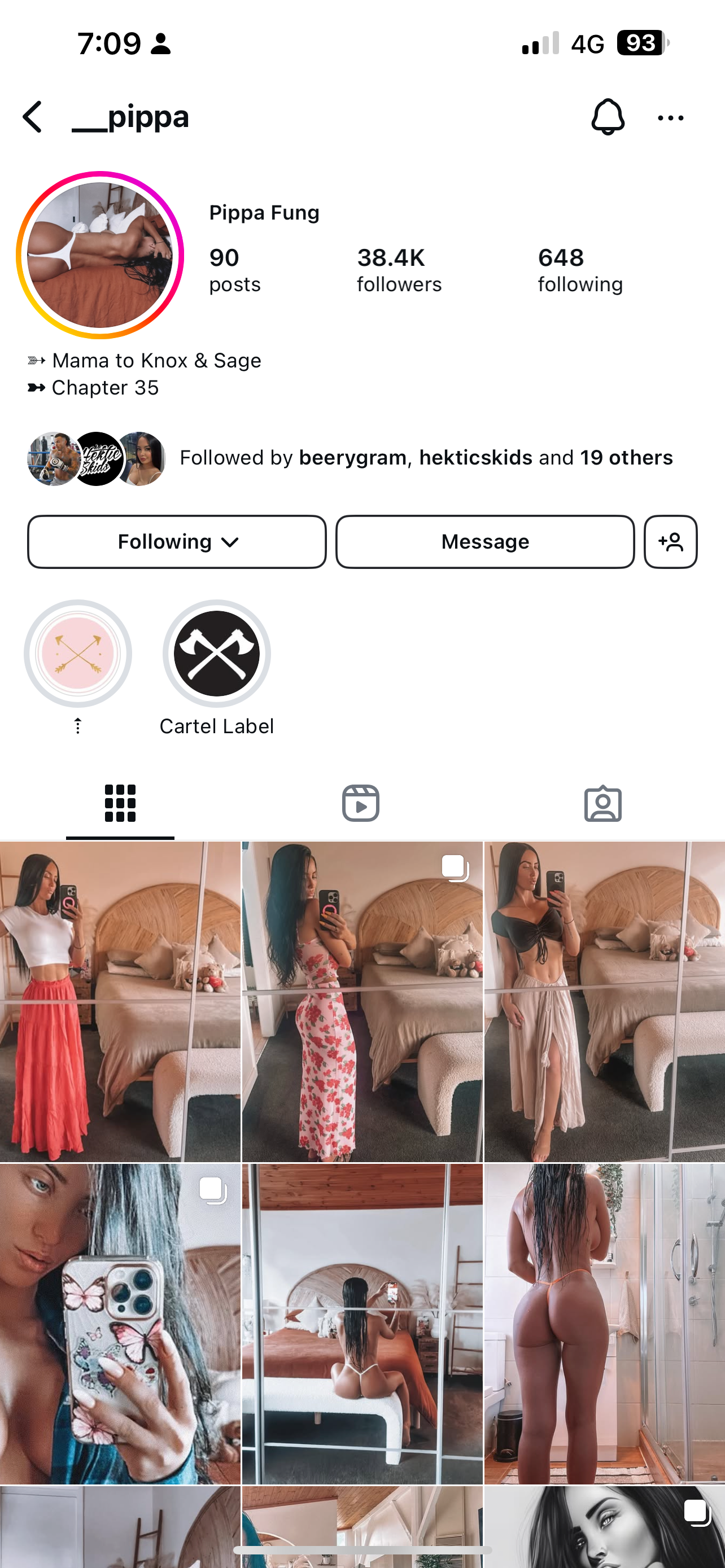The height and width of the screenshot is (1568, 725).
Task: Expand the Following dropdown button
Action: [x=177, y=542]
